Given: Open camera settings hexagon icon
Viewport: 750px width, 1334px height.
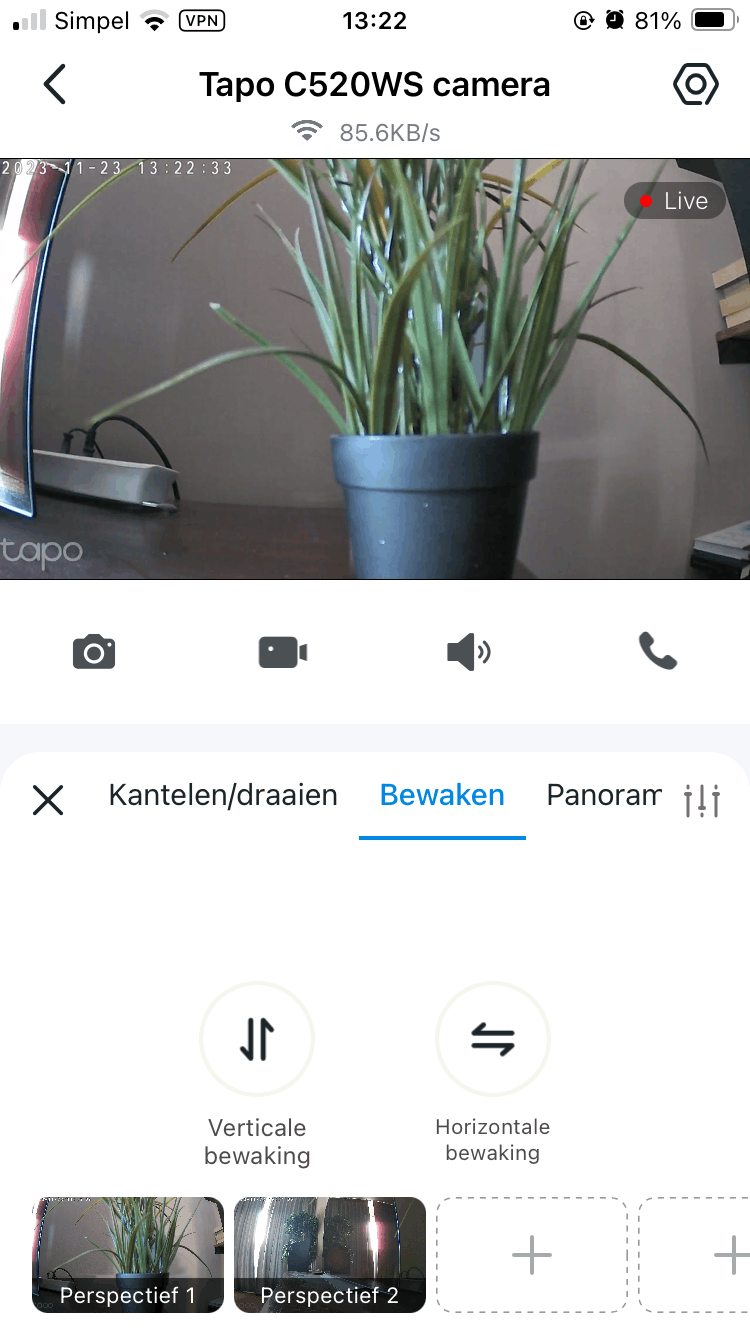Looking at the screenshot, I should (695, 85).
